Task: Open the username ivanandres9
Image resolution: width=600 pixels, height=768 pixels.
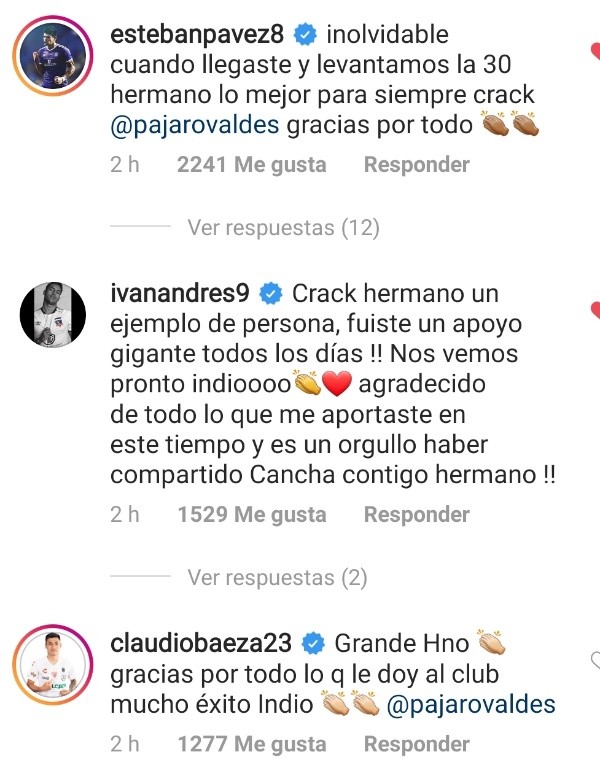Action: click(x=180, y=294)
